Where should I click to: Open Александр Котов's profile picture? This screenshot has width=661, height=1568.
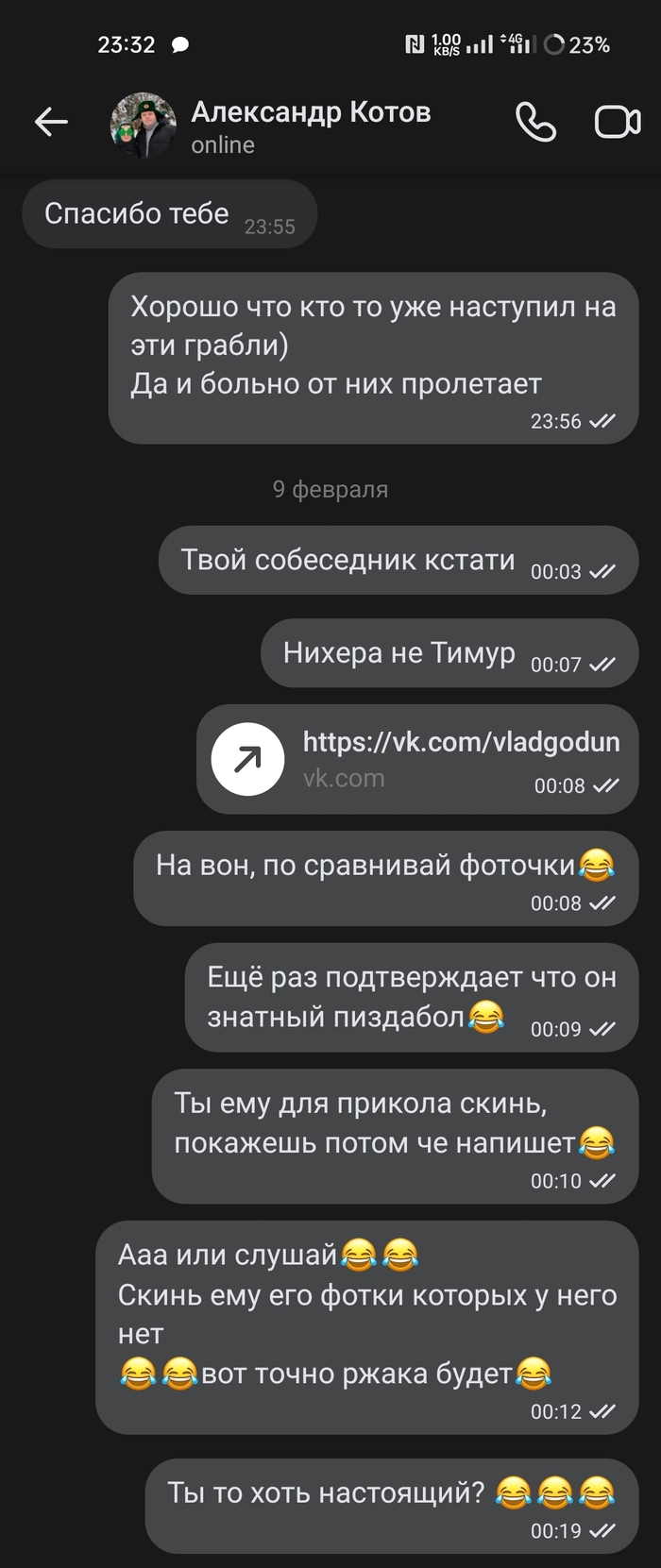click(x=143, y=125)
